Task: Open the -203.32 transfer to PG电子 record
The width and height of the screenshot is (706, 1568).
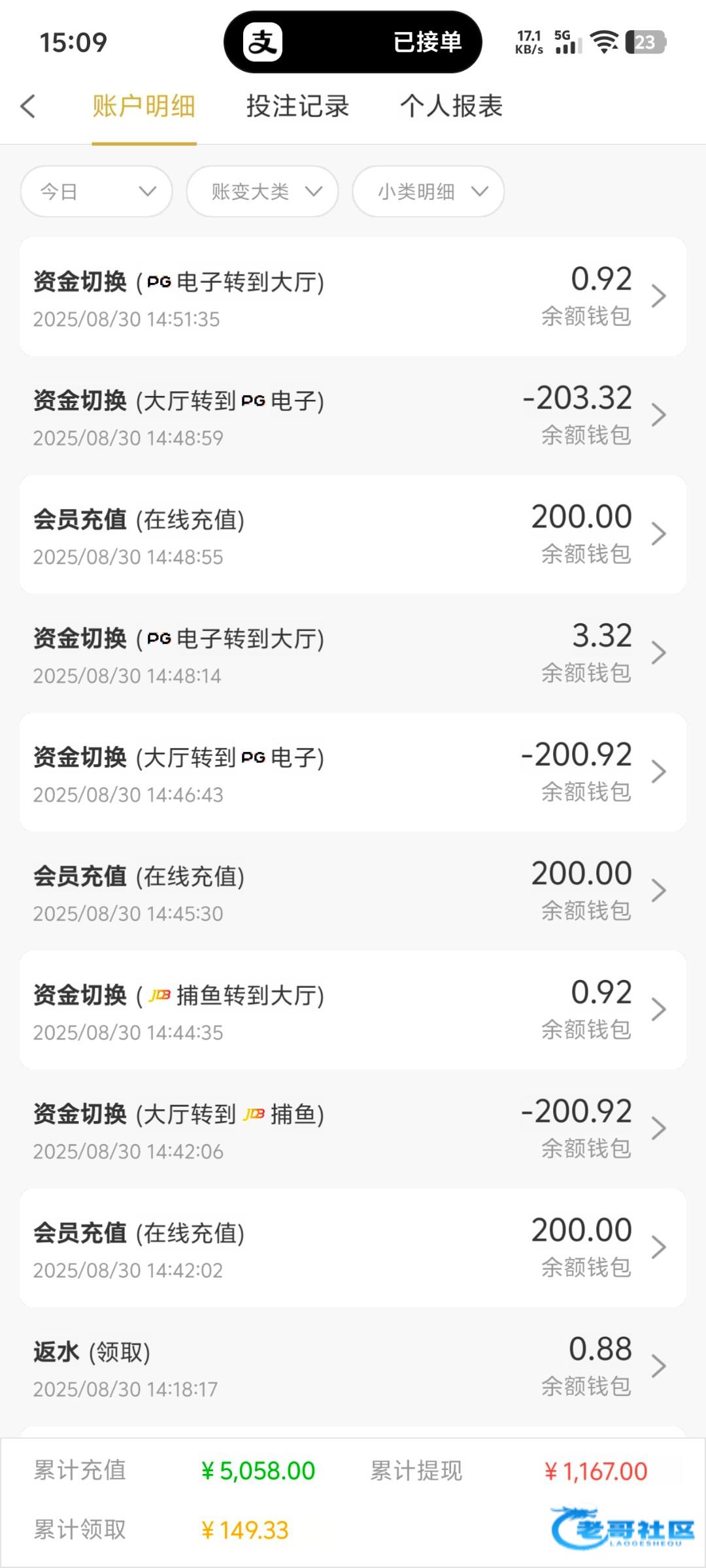Action: click(x=353, y=416)
